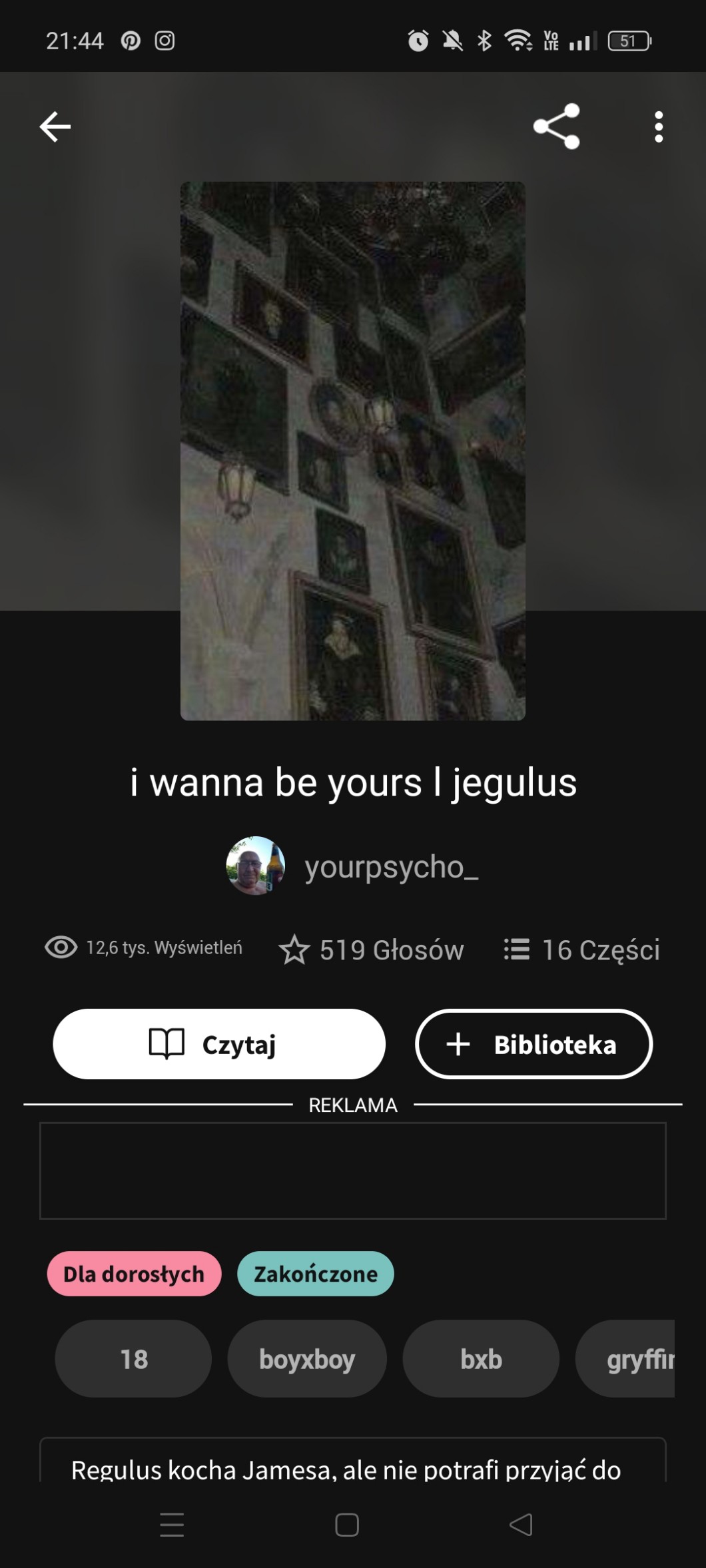Viewport: 706px width, 1568px height.
Task: Share this story
Action: point(556,127)
